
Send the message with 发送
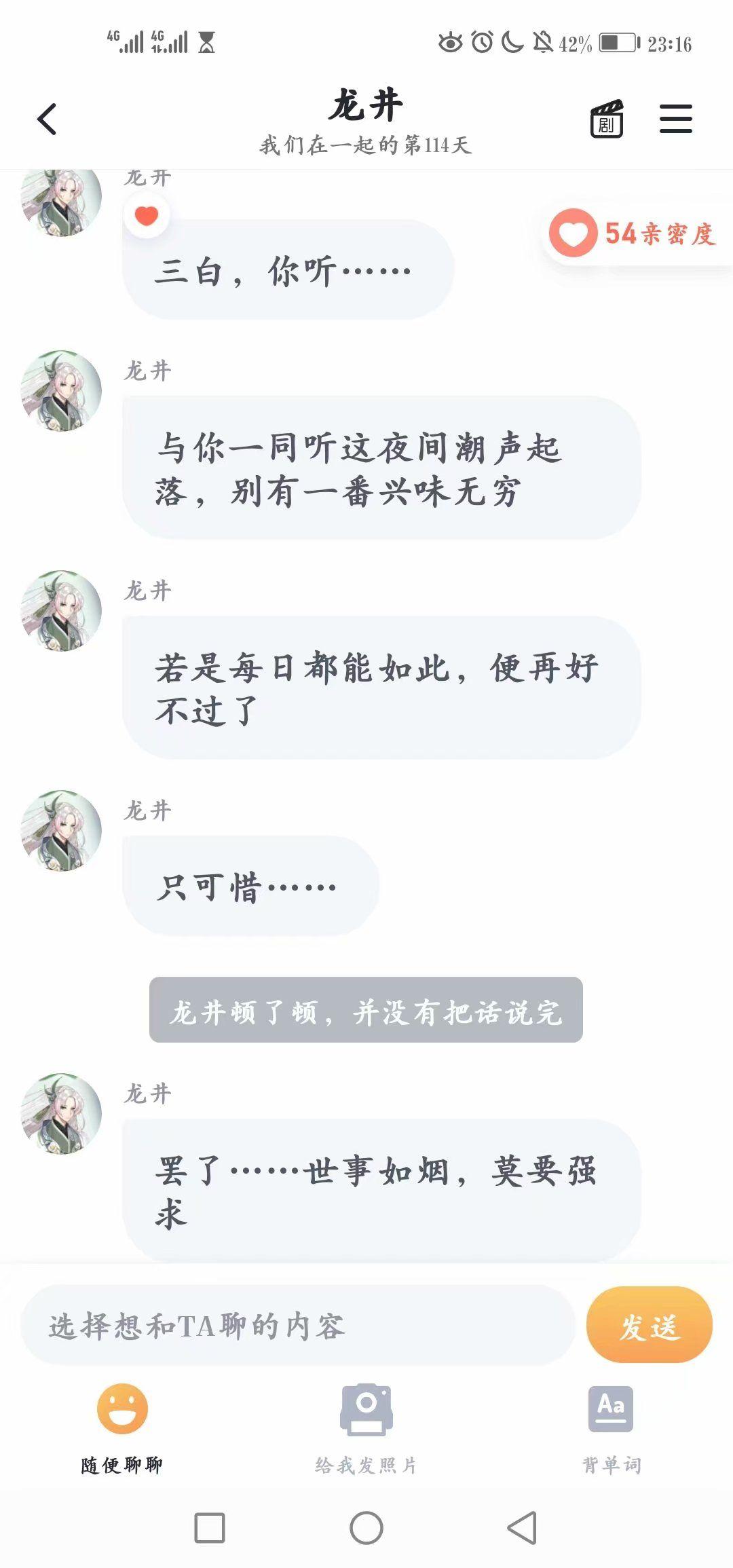point(649,1325)
